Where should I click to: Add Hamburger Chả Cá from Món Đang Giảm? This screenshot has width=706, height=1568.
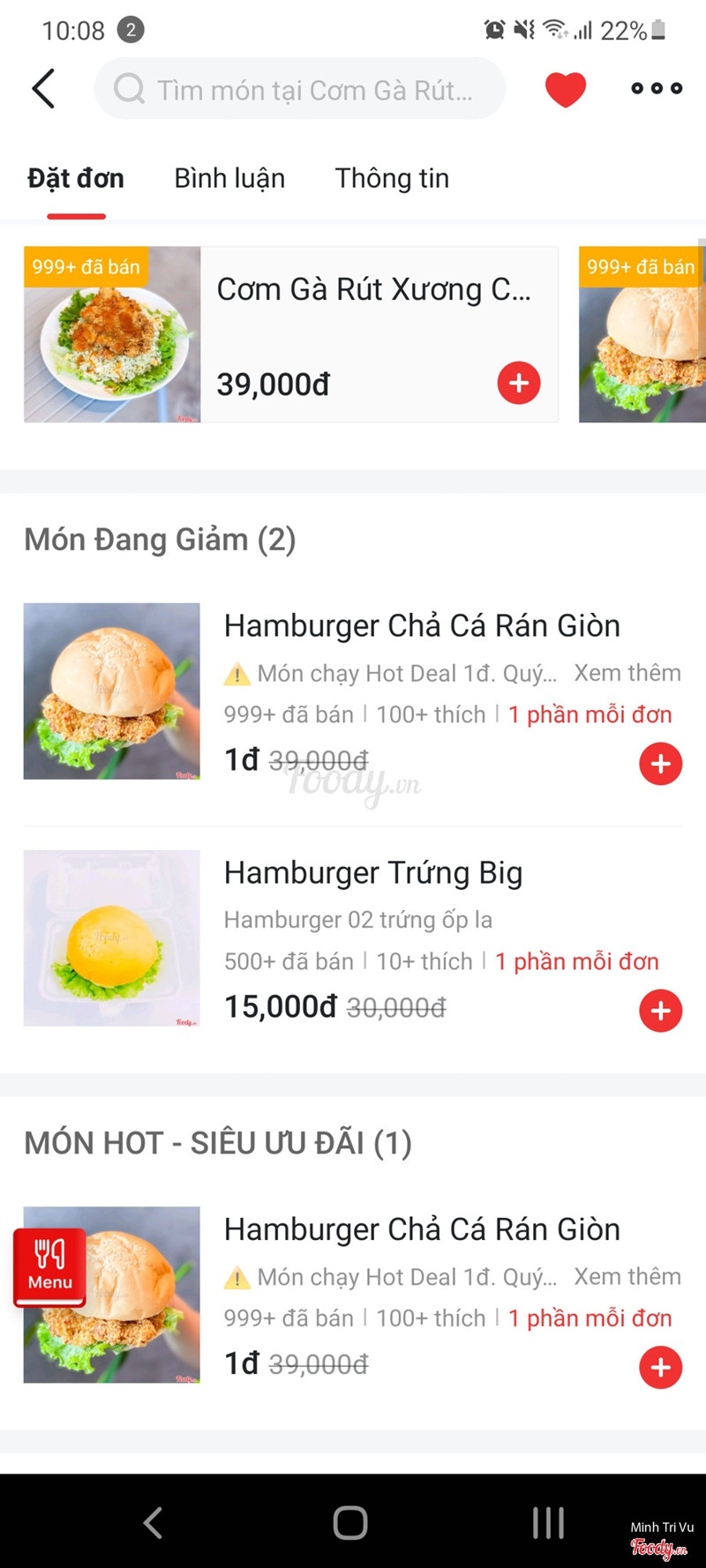(661, 764)
